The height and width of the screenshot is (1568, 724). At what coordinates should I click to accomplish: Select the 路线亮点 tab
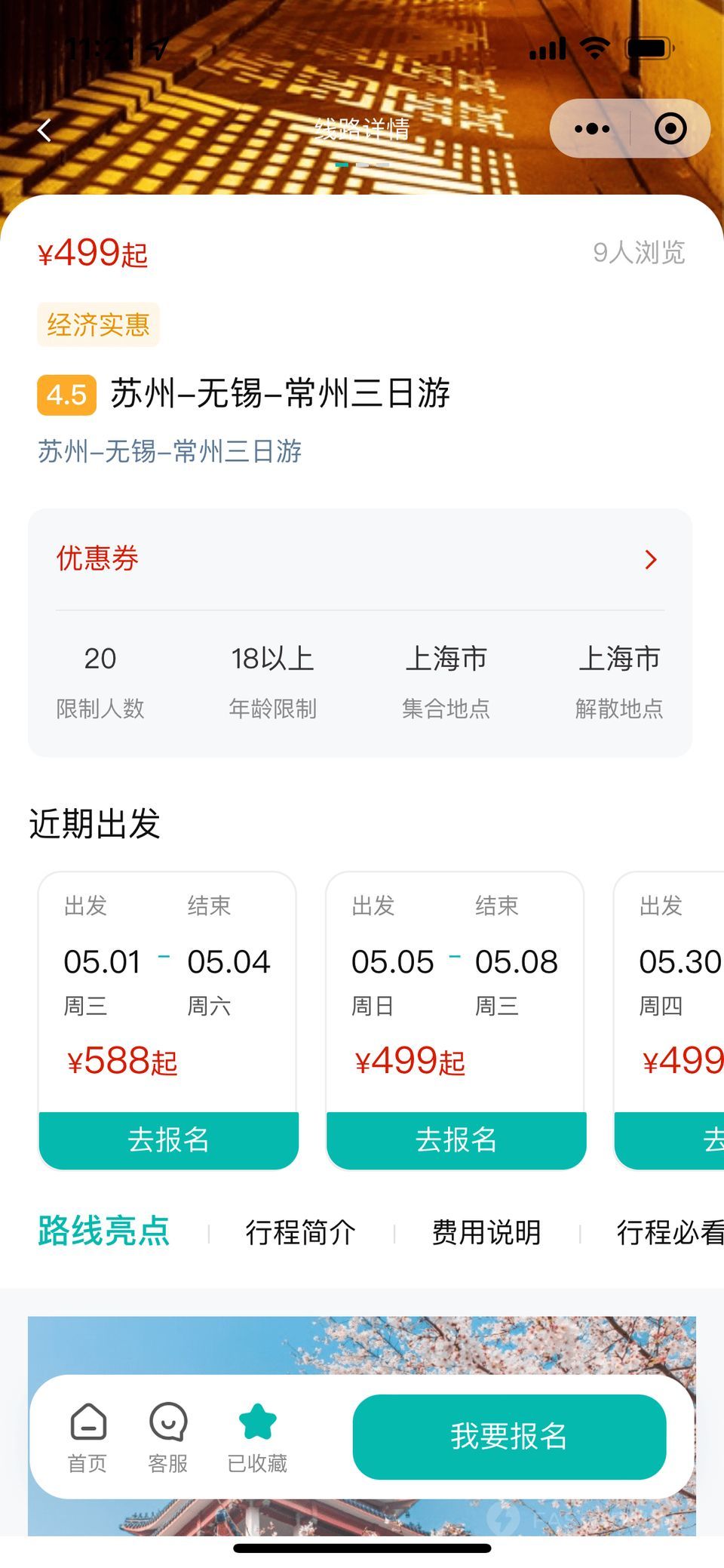[x=104, y=1231]
